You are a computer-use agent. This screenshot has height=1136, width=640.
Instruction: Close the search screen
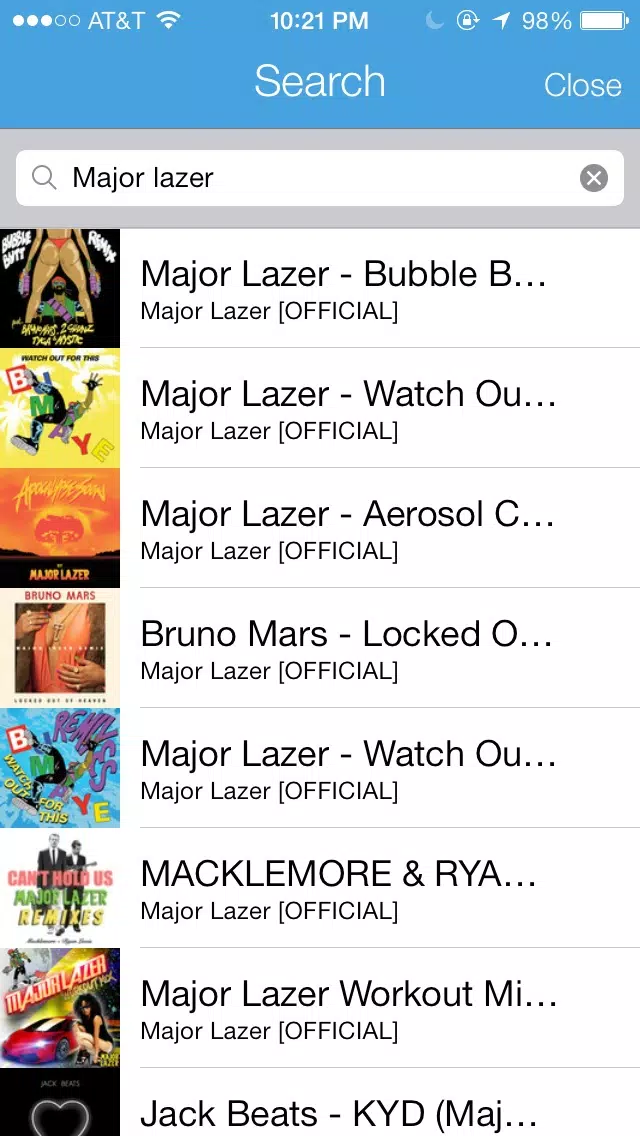pyautogui.click(x=583, y=85)
